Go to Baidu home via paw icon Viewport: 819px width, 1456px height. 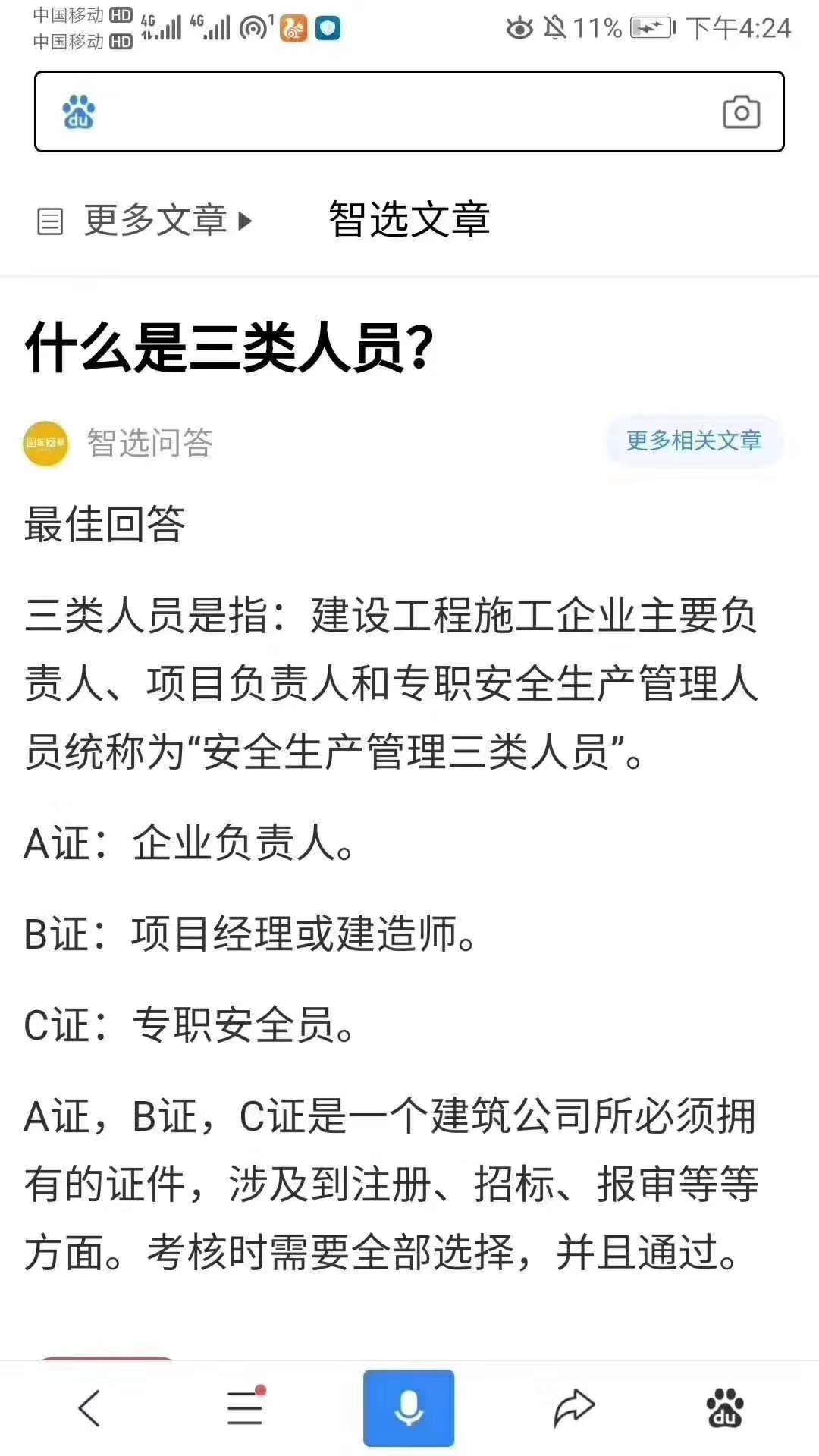point(725,1407)
